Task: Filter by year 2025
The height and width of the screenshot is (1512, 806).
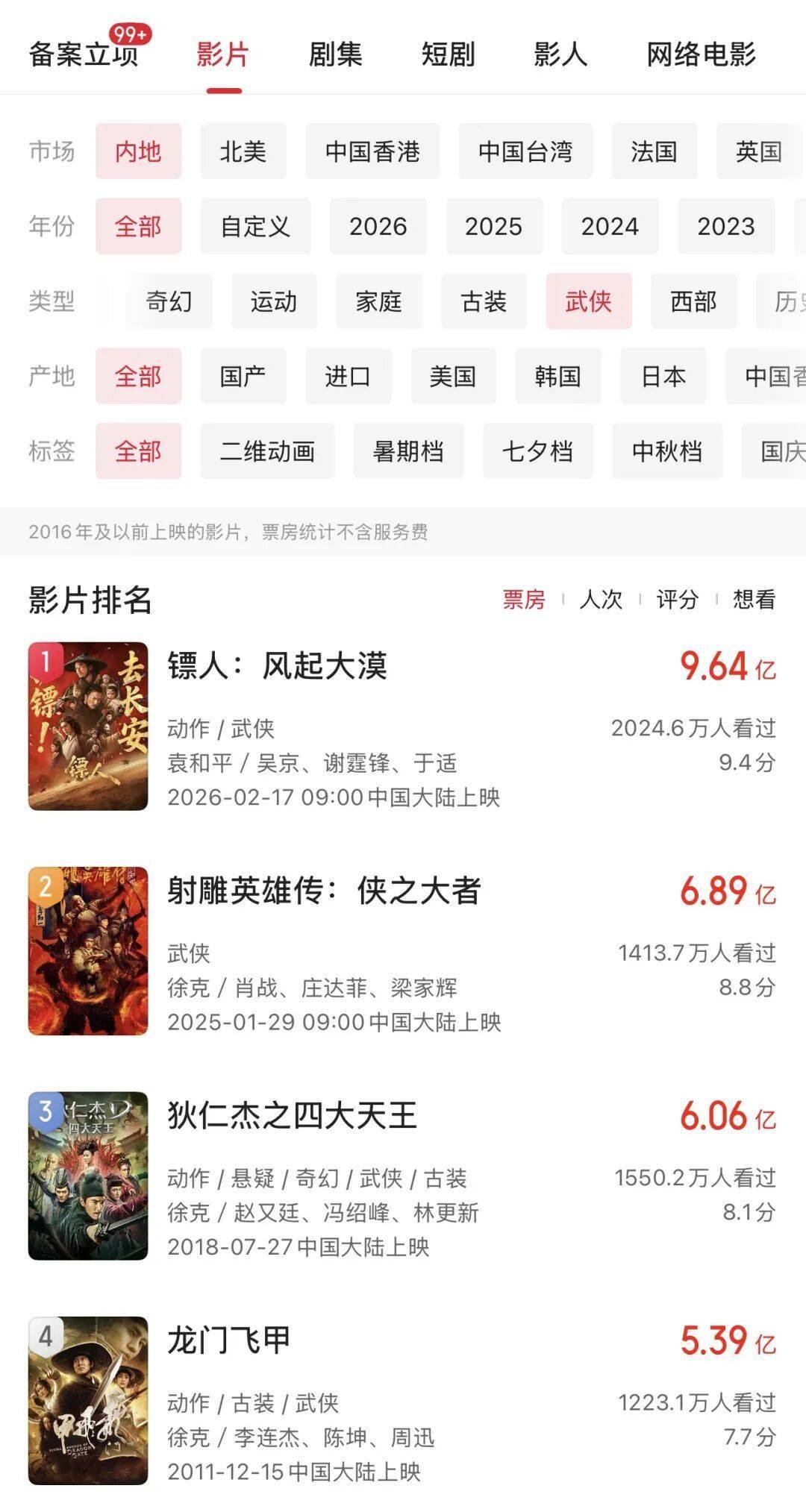Action: [494, 226]
